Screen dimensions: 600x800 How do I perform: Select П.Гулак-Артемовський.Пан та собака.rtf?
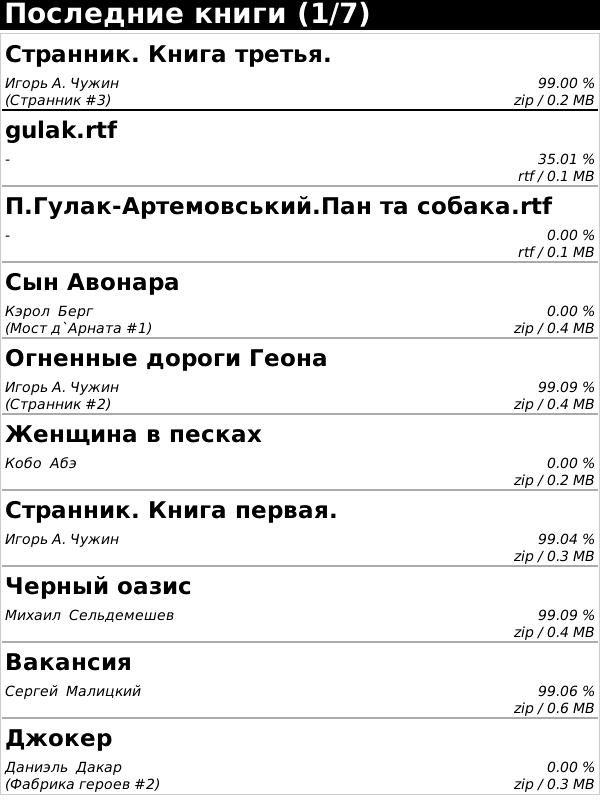[x=278, y=207]
